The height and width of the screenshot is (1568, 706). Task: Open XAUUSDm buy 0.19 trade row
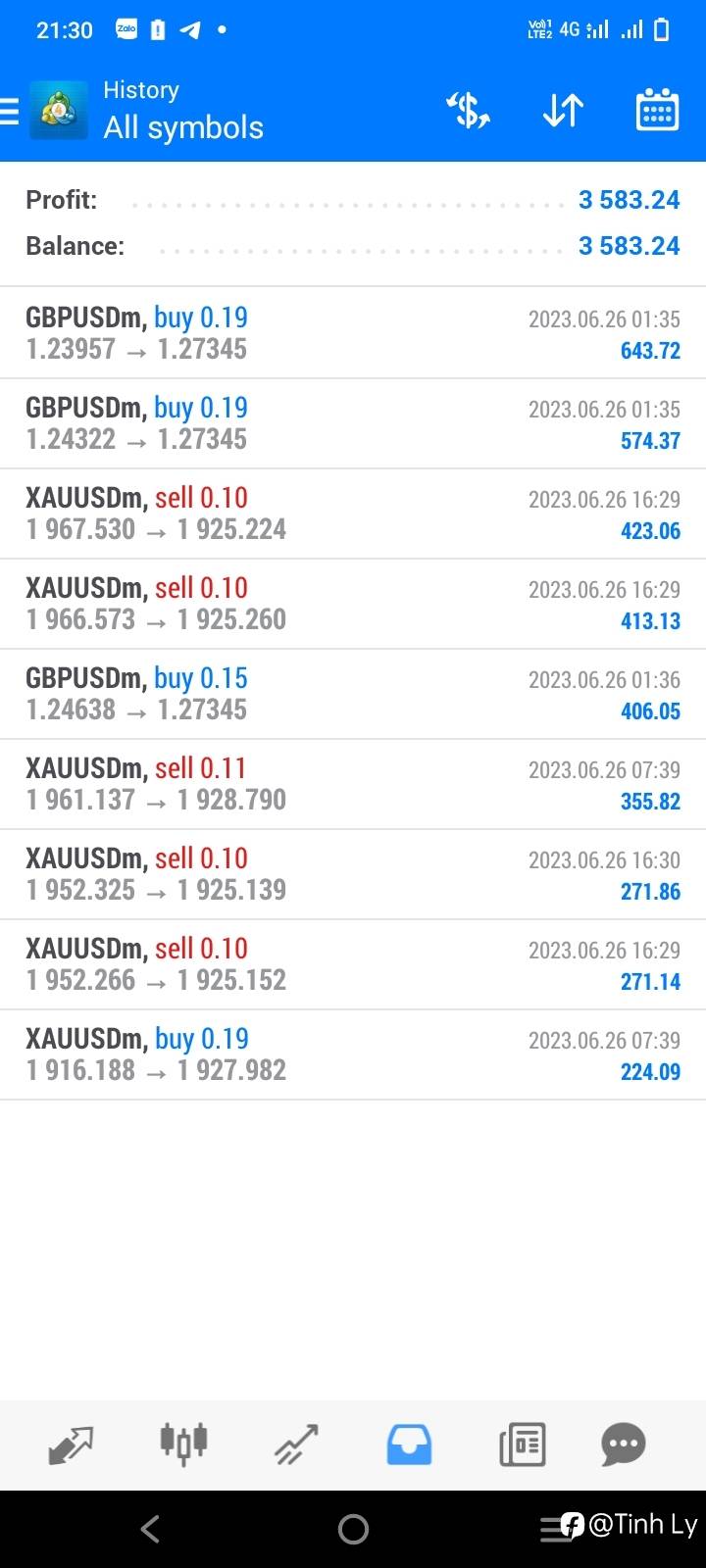[353, 1054]
